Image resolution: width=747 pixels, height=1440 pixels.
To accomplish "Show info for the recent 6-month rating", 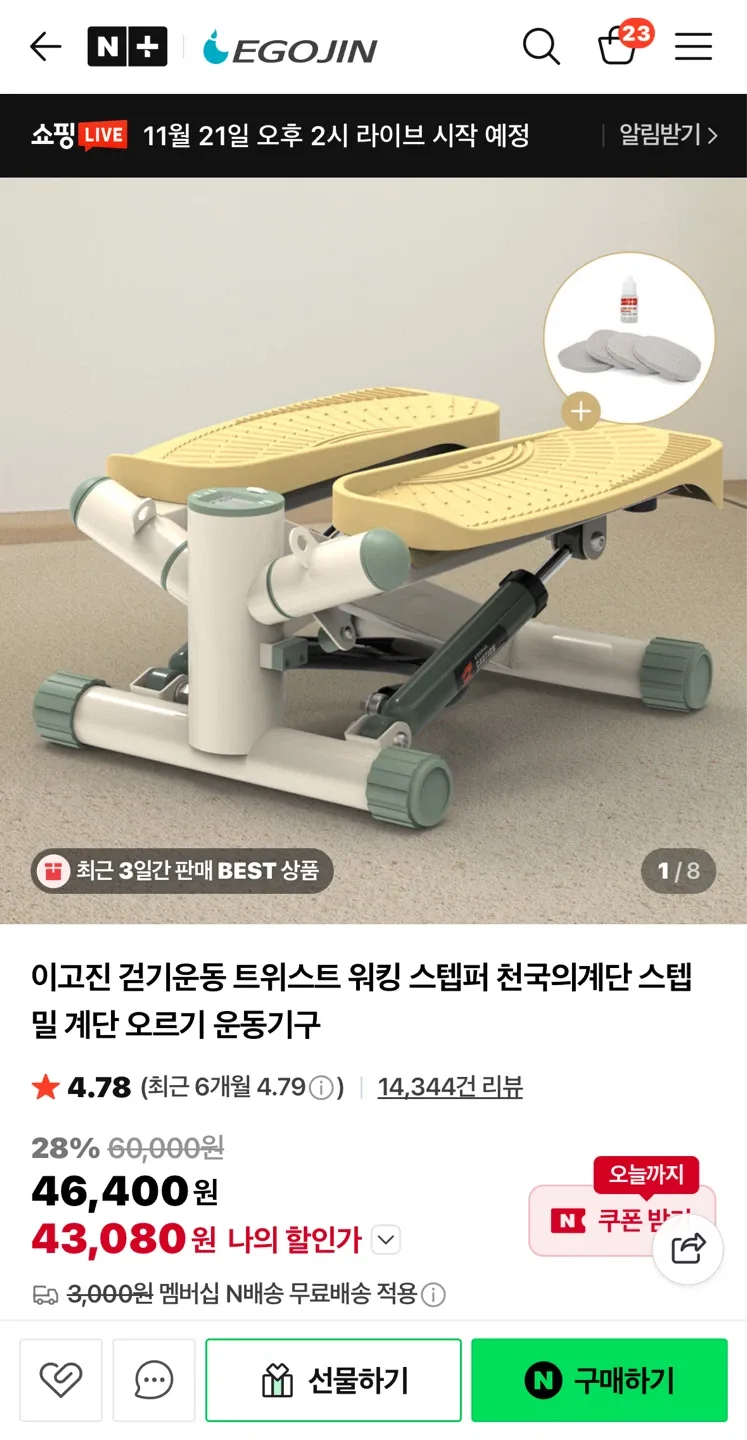I will tap(321, 1088).
